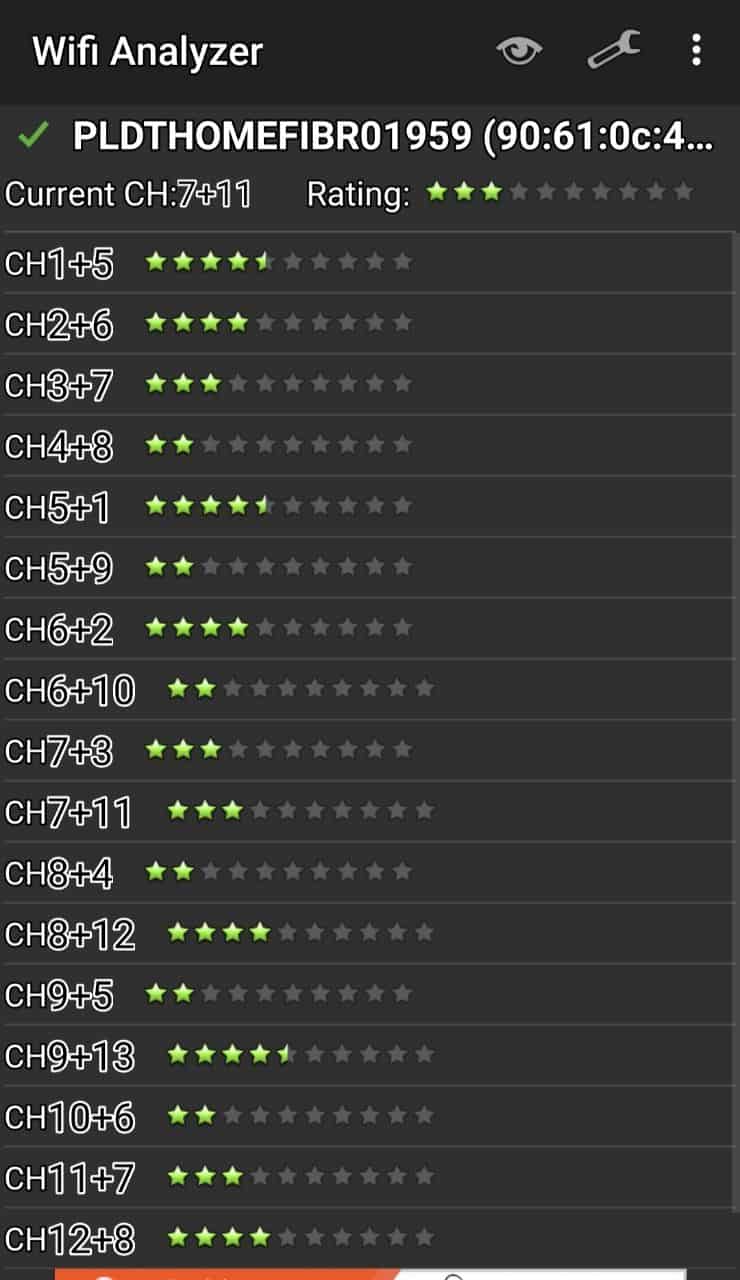The height and width of the screenshot is (1280, 740).
Task: Select the PLDTHOMEFIBR01959 network header
Action: pyautogui.click(x=392, y=137)
